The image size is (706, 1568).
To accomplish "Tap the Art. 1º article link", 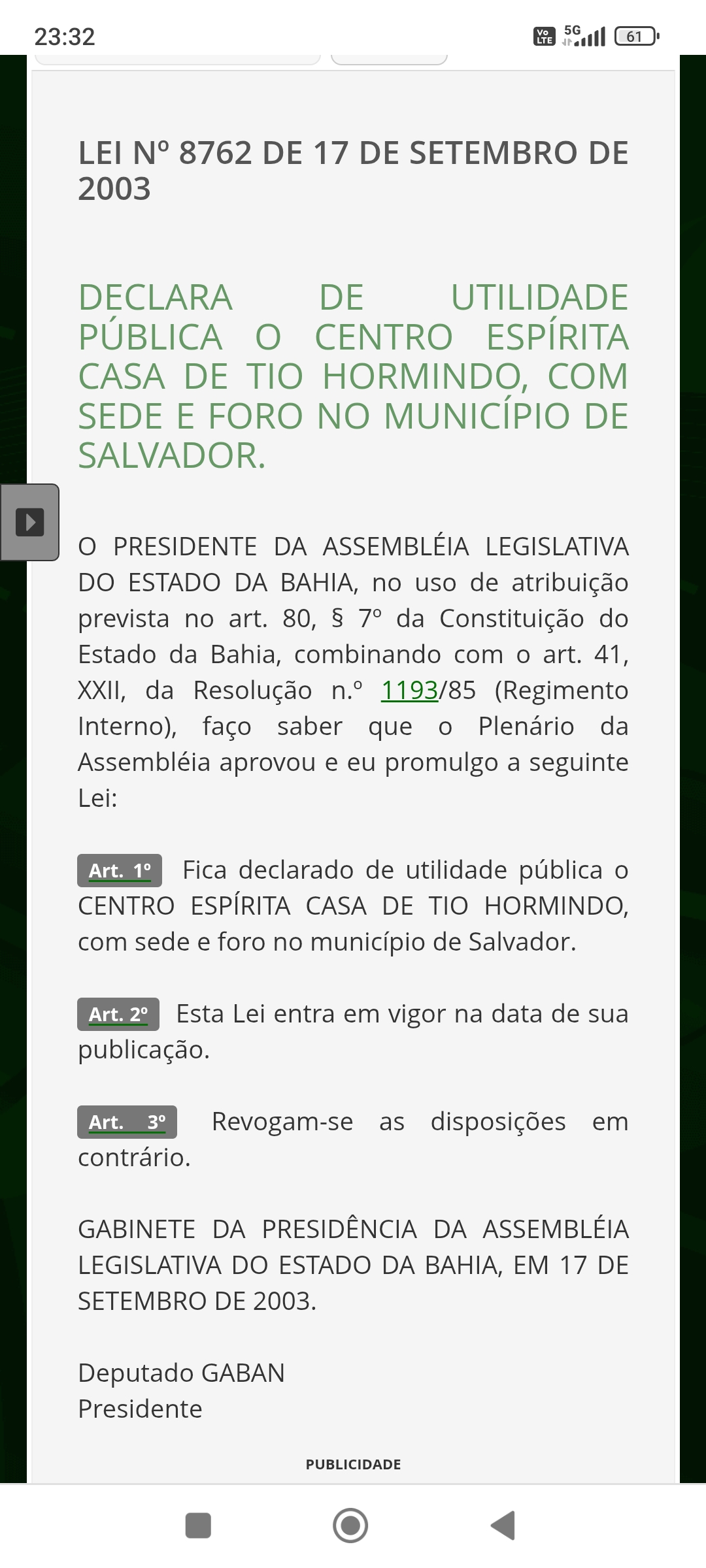I will (x=120, y=870).
